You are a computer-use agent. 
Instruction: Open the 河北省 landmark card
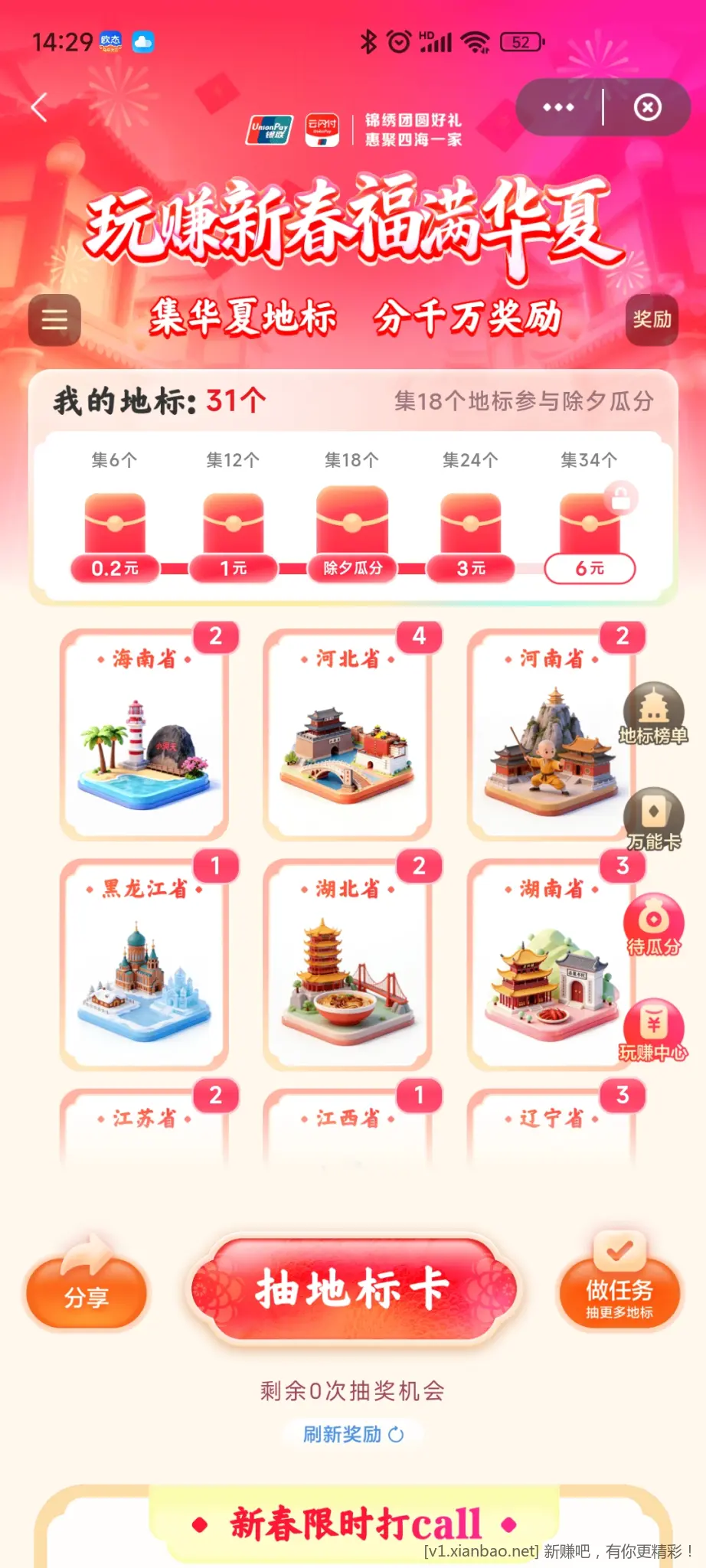(348, 735)
